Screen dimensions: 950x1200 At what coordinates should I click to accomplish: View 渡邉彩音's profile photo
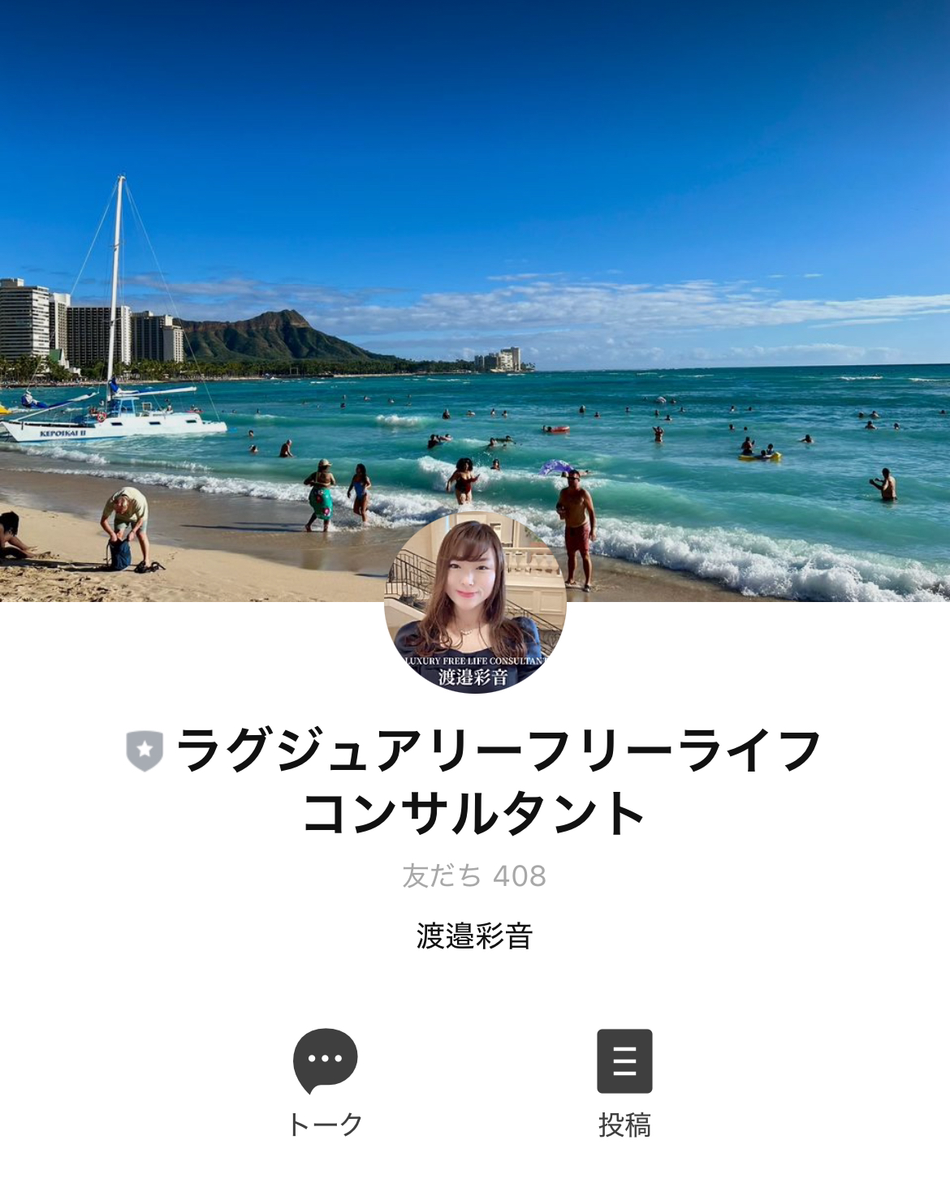[475, 602]
